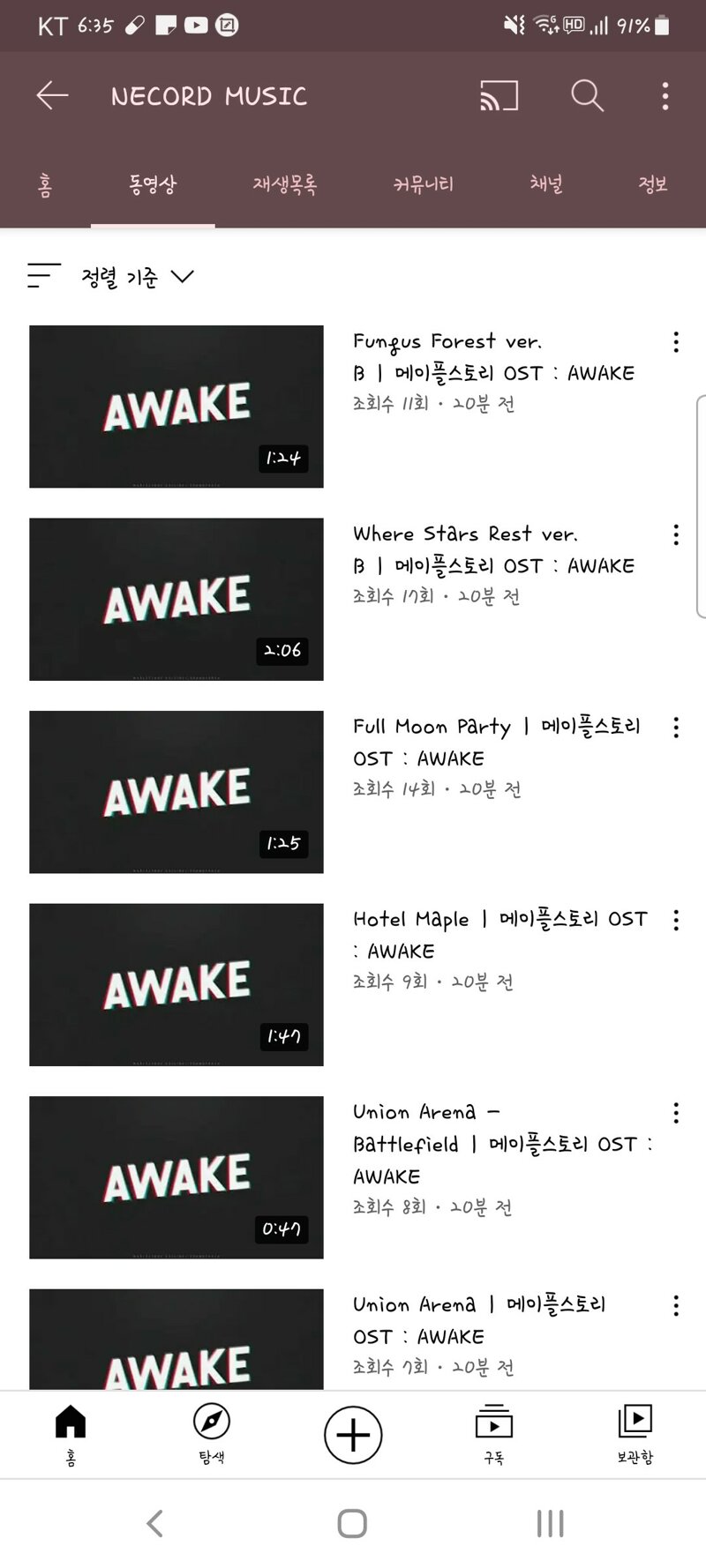The image size is (706, 1568).
Task: Switch to the 재생목록 tab
Action: (285, 184)
